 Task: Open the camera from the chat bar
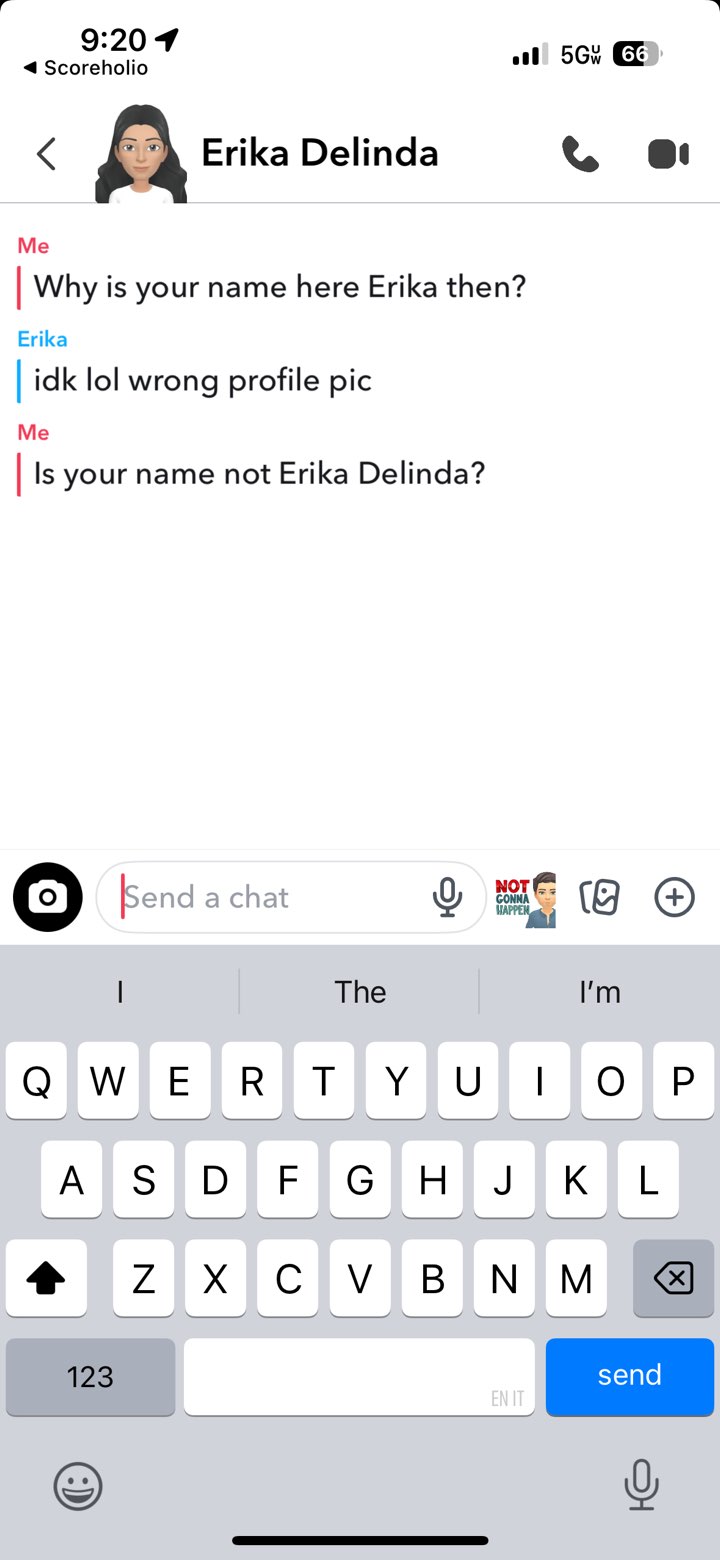click(x=48, y=897)
